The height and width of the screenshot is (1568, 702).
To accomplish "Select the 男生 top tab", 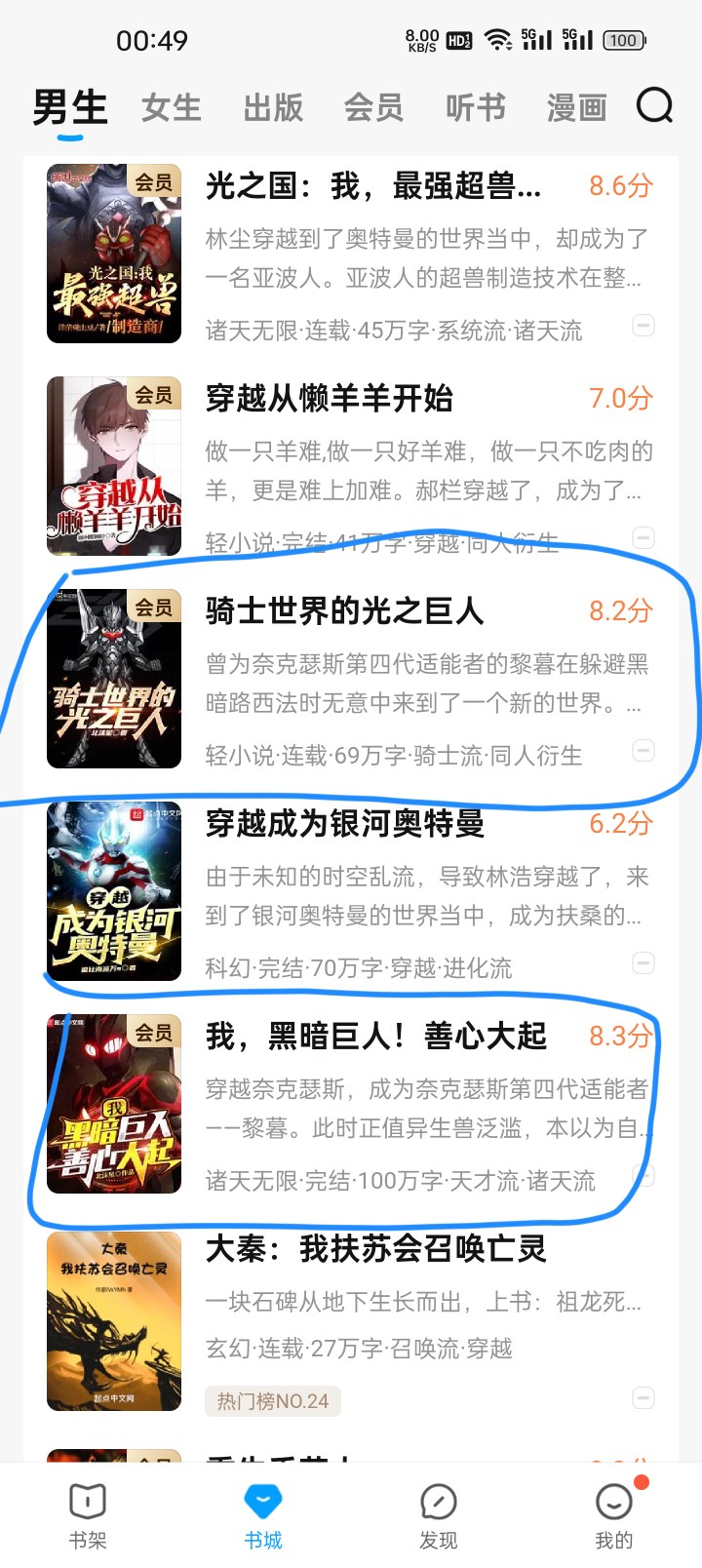I will 70,107.
